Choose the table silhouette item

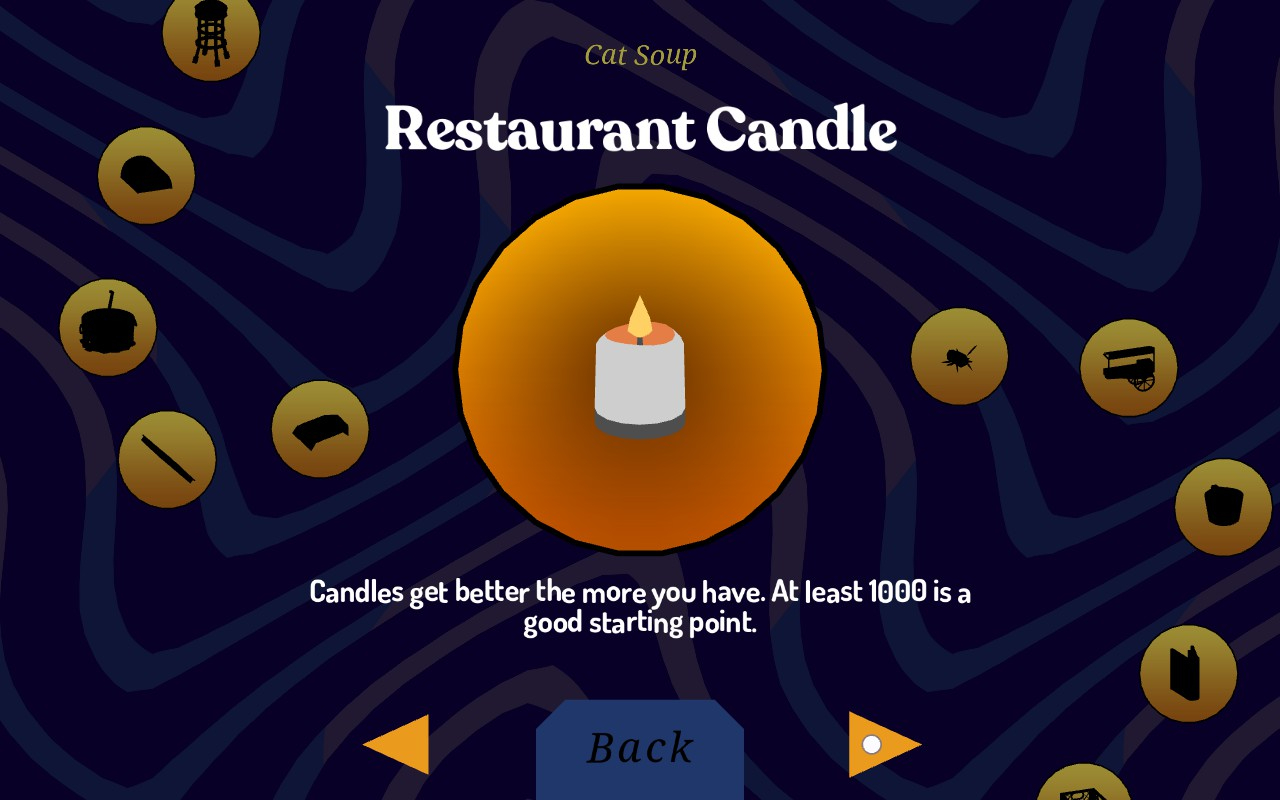320,429
